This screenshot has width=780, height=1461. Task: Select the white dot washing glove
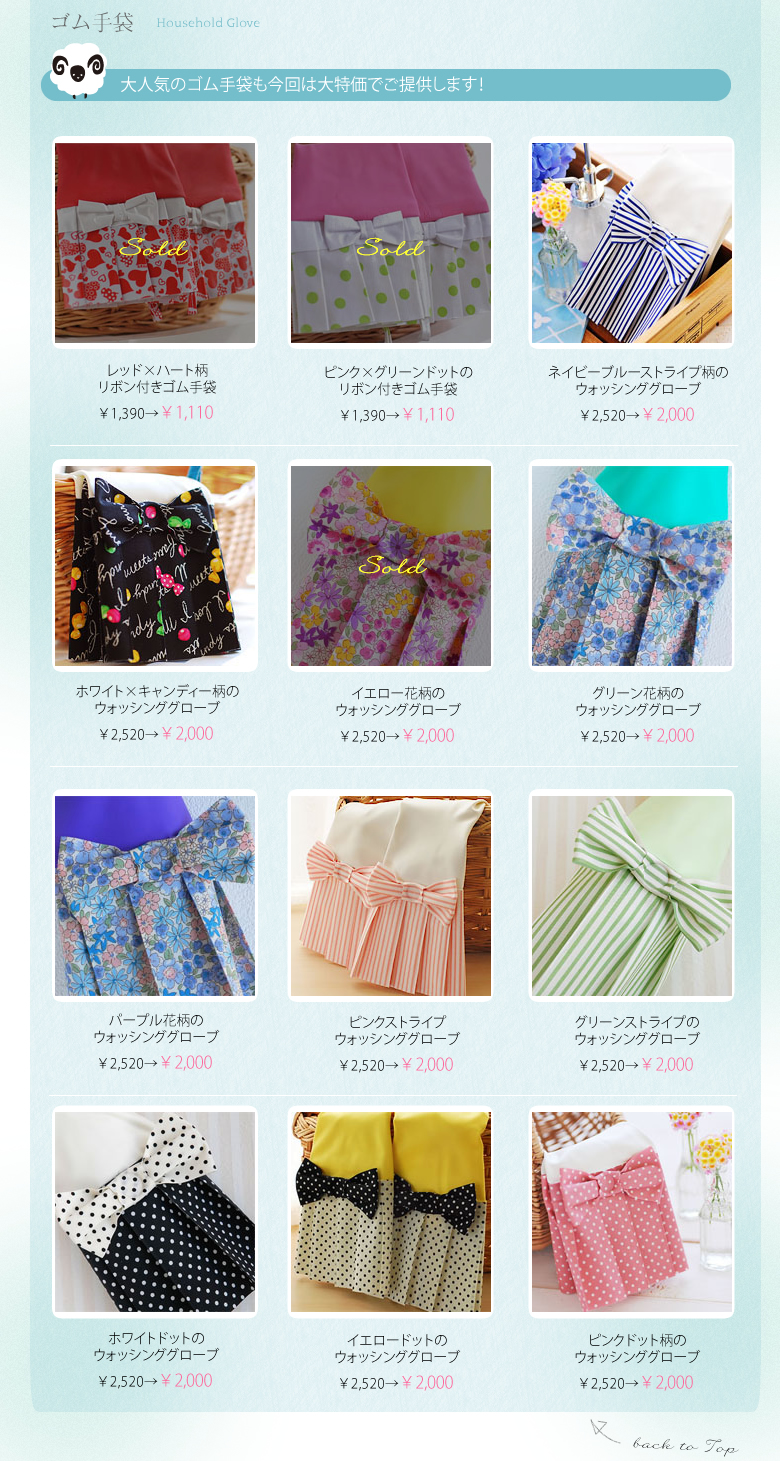coord(155,1212)
